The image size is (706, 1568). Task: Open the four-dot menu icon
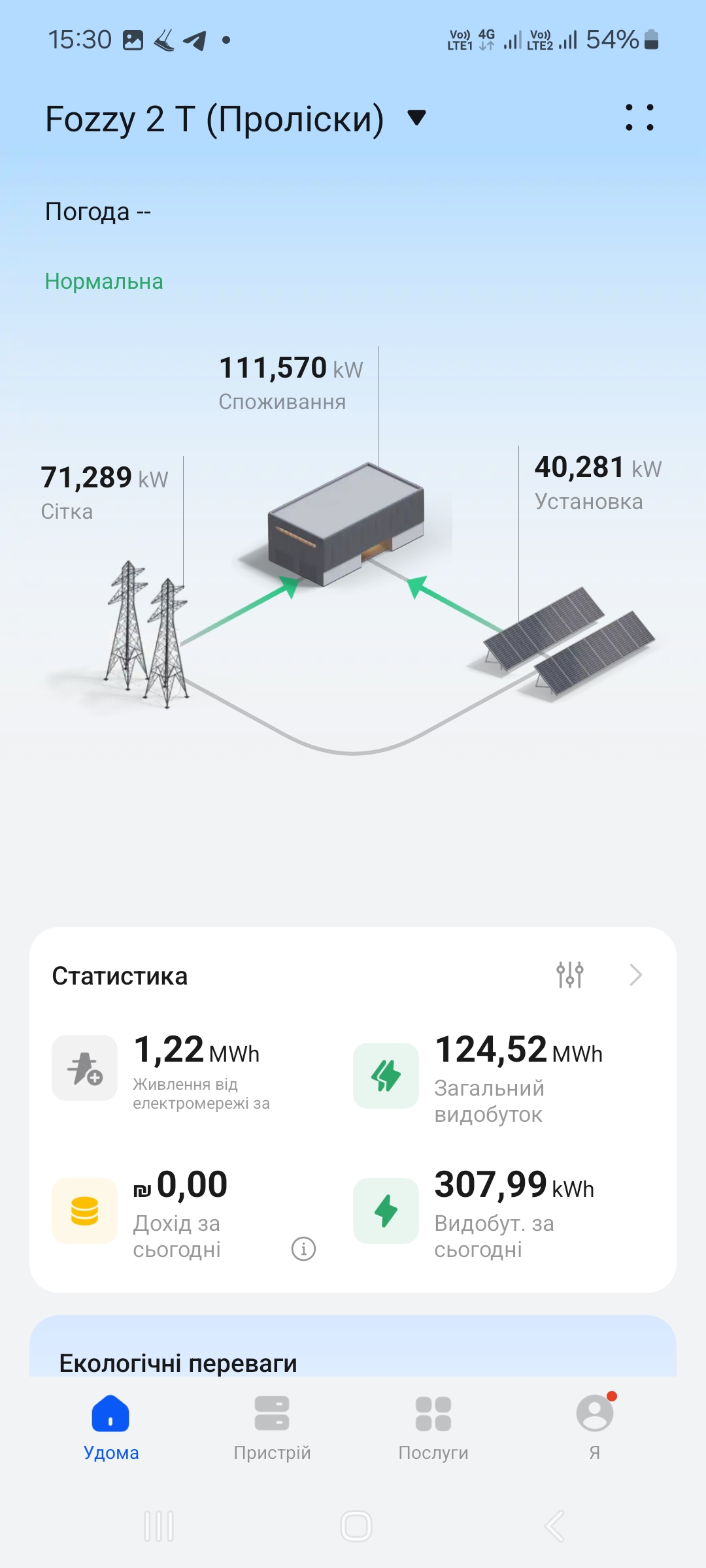click(639, 118)
